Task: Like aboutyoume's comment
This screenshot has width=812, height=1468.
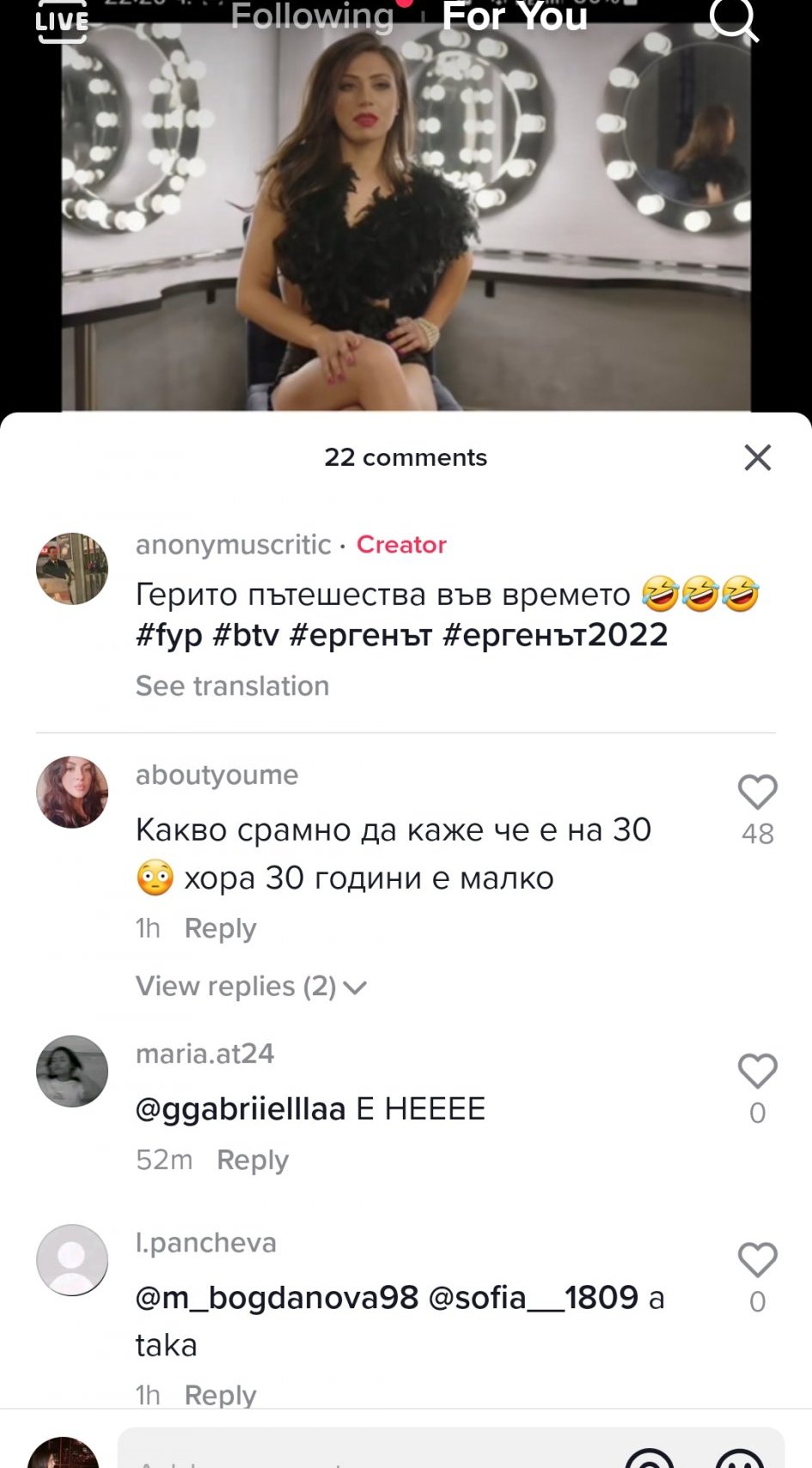Action: 757,792
